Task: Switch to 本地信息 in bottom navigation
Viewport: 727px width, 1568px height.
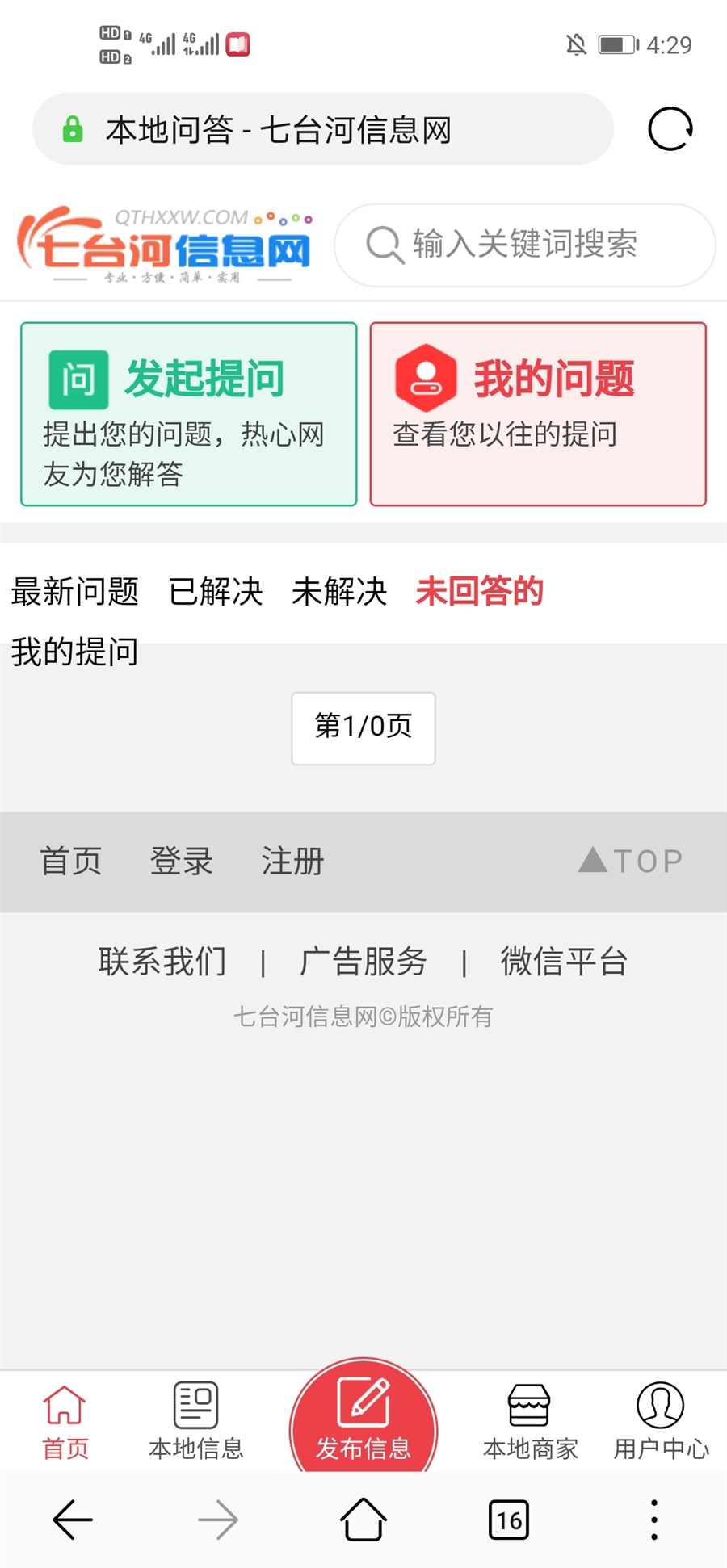Action: [196, 1421]
